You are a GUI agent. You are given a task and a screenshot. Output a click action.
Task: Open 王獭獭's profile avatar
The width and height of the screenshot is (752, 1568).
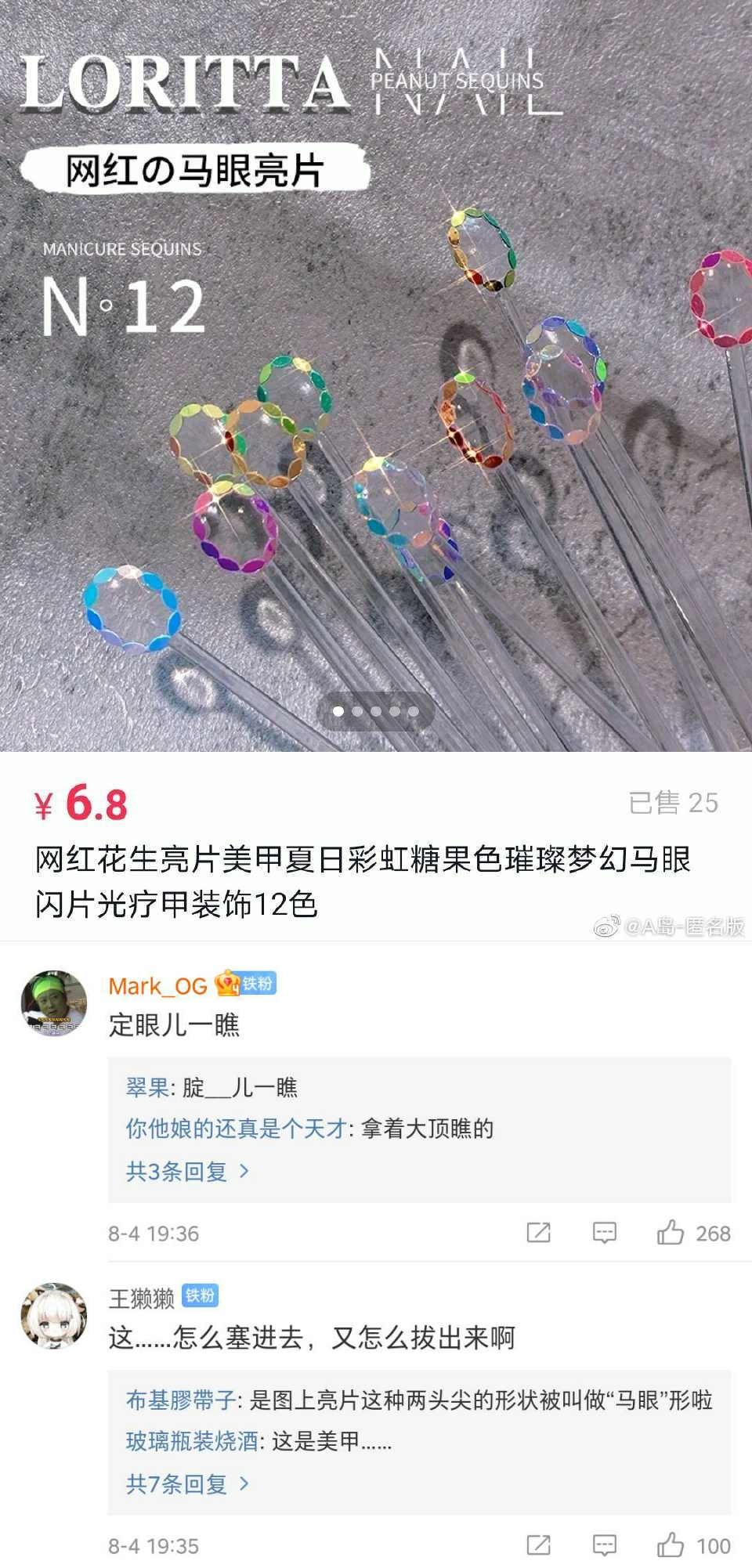54,1316
